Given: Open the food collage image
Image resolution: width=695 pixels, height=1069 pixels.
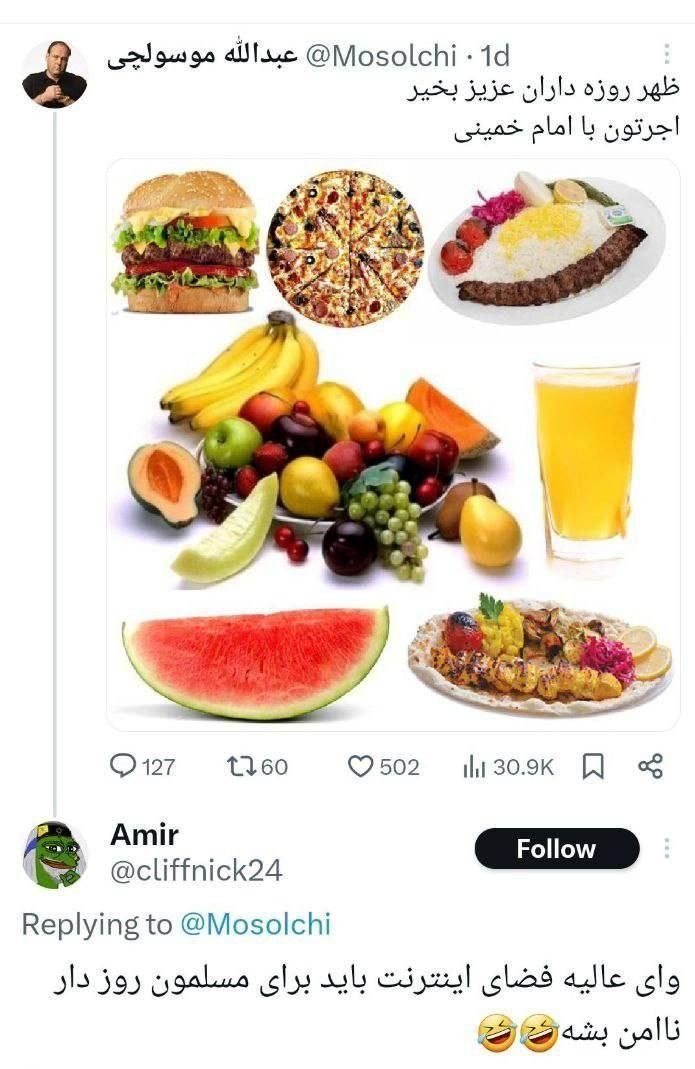Looking at the screenshot, I should point(393,443).
